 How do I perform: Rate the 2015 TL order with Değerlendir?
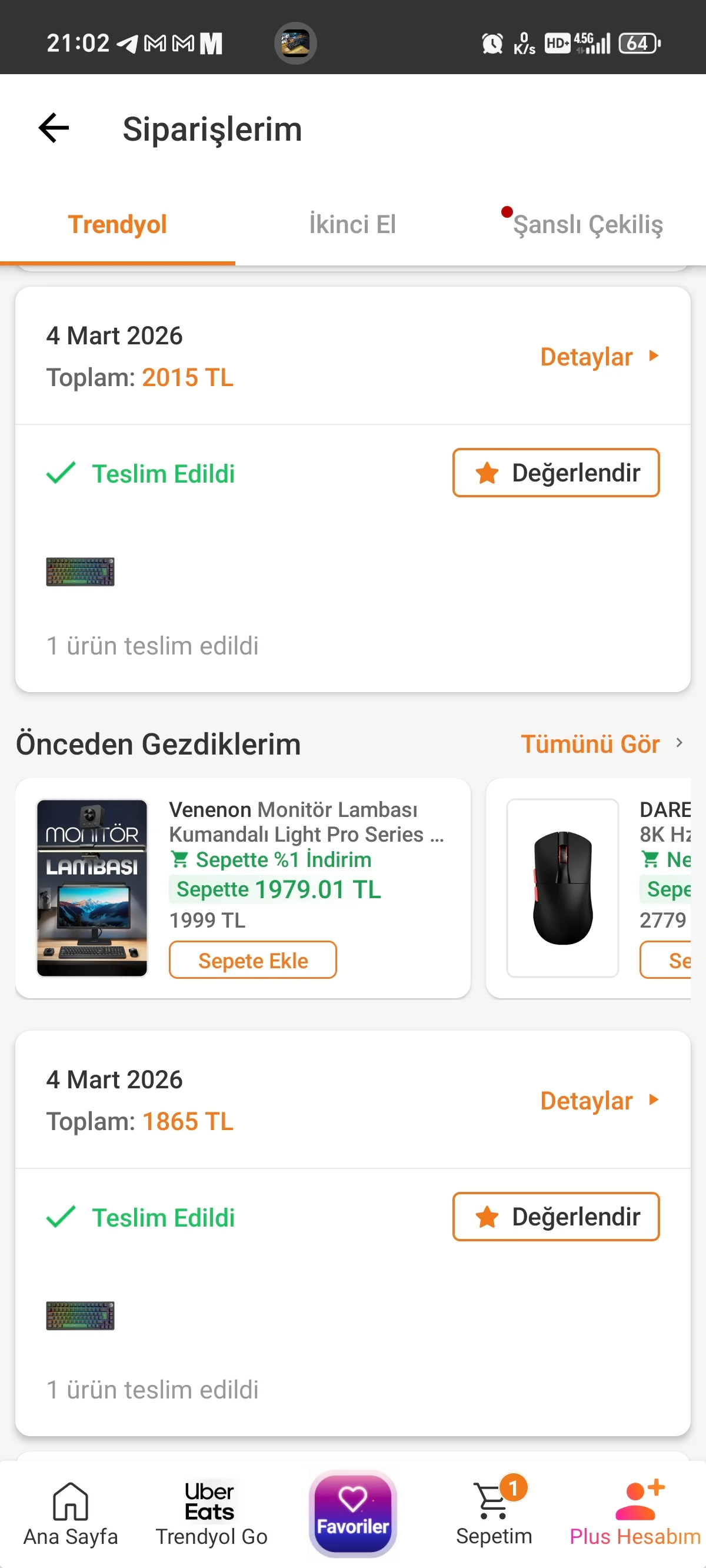[x=555, y=473]
